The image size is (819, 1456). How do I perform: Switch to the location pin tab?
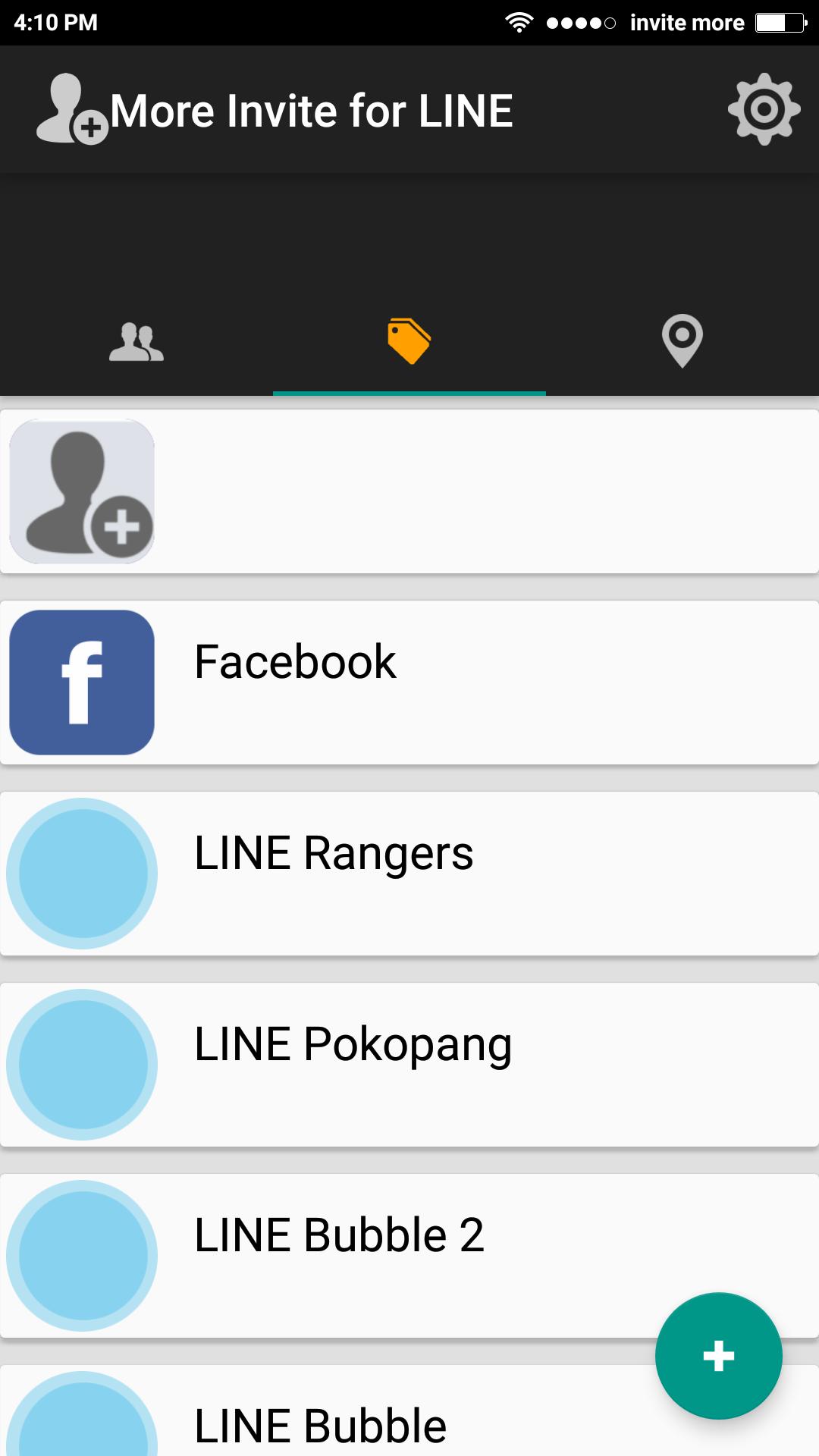tap(682, 341)
